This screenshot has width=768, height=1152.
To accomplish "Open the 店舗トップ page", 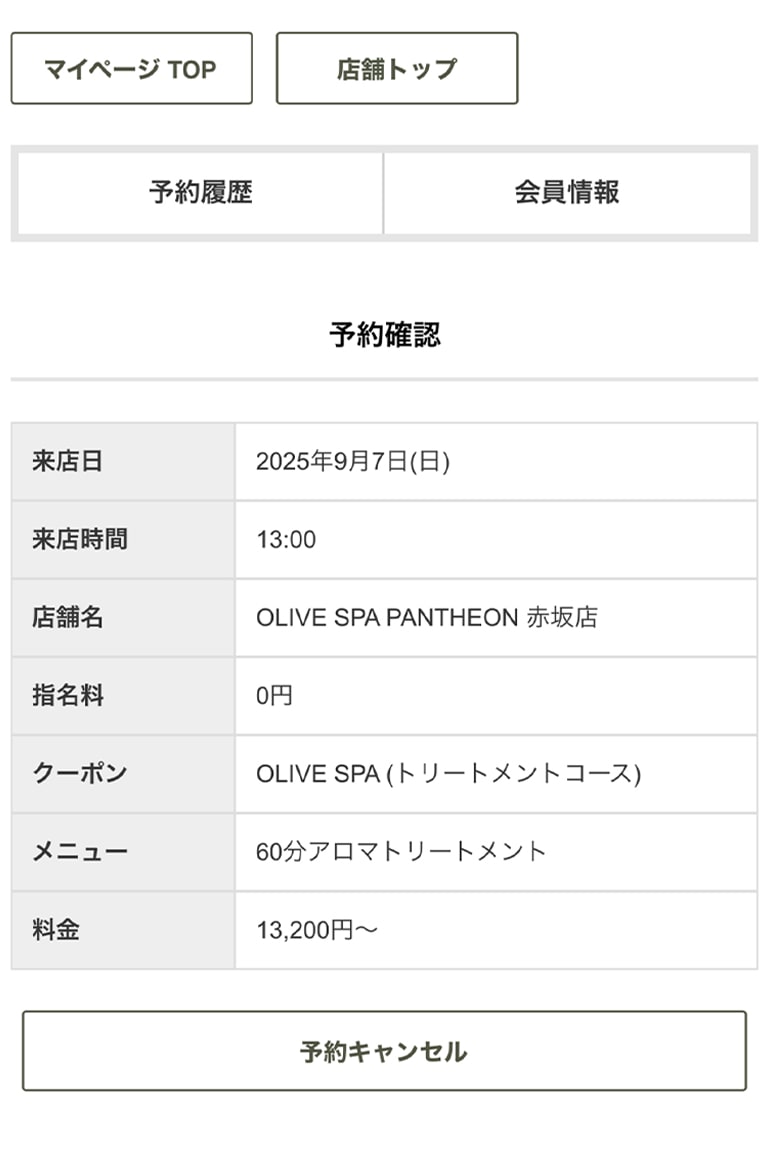I will point(397,68).
